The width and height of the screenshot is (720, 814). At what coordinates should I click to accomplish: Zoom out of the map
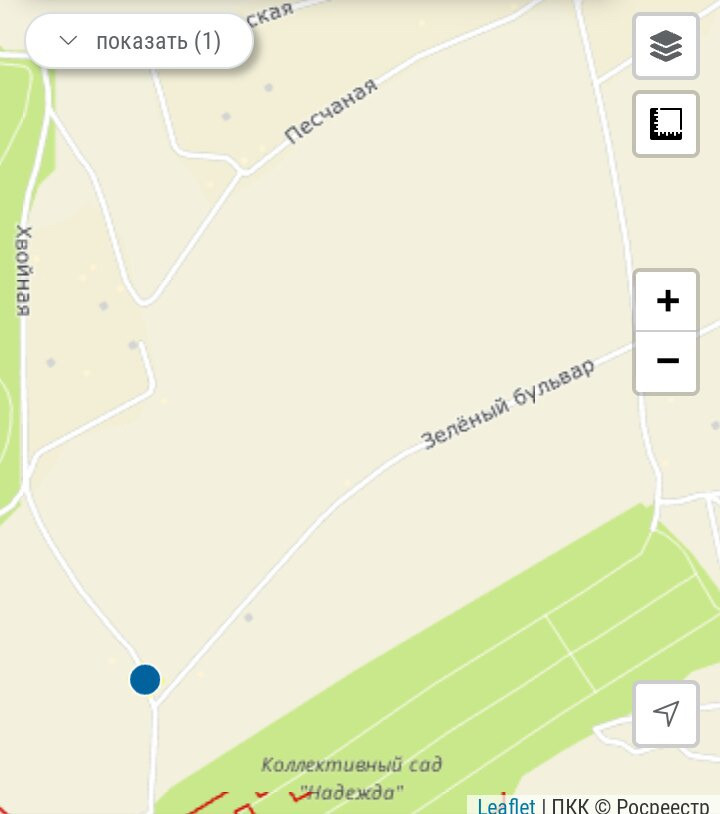[667, 360]
